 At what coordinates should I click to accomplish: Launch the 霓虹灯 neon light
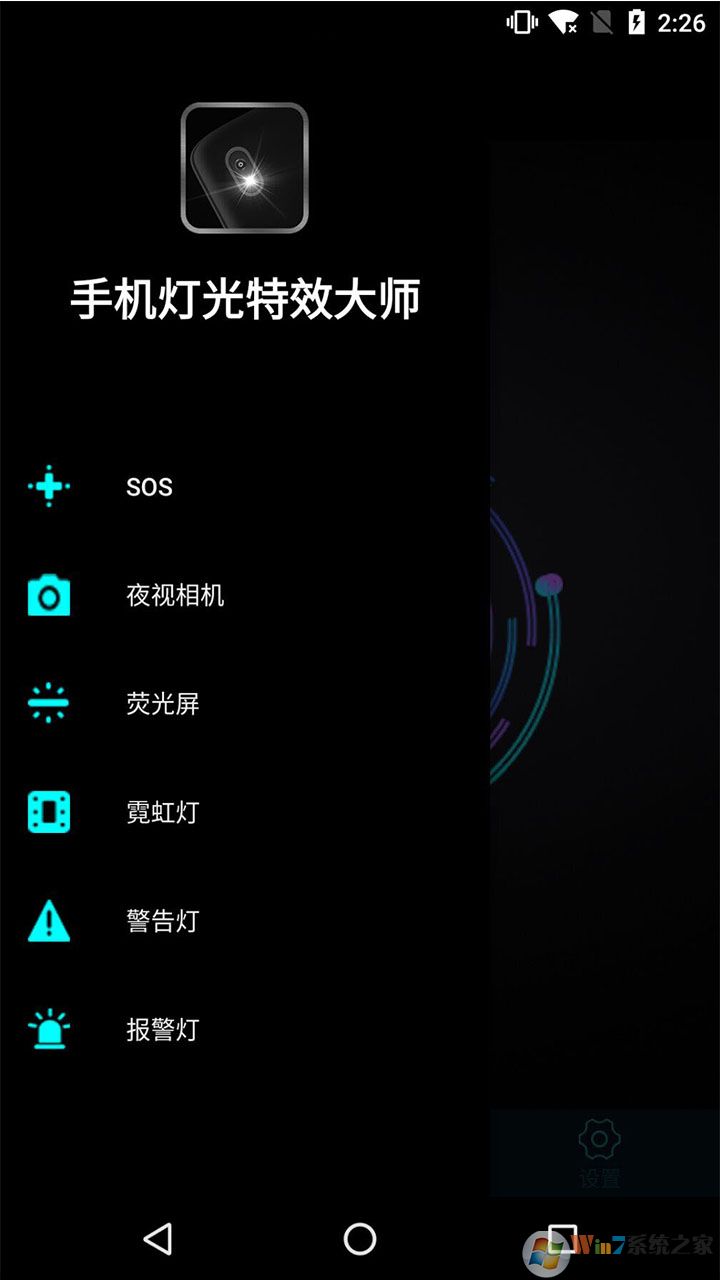[162, 812]
